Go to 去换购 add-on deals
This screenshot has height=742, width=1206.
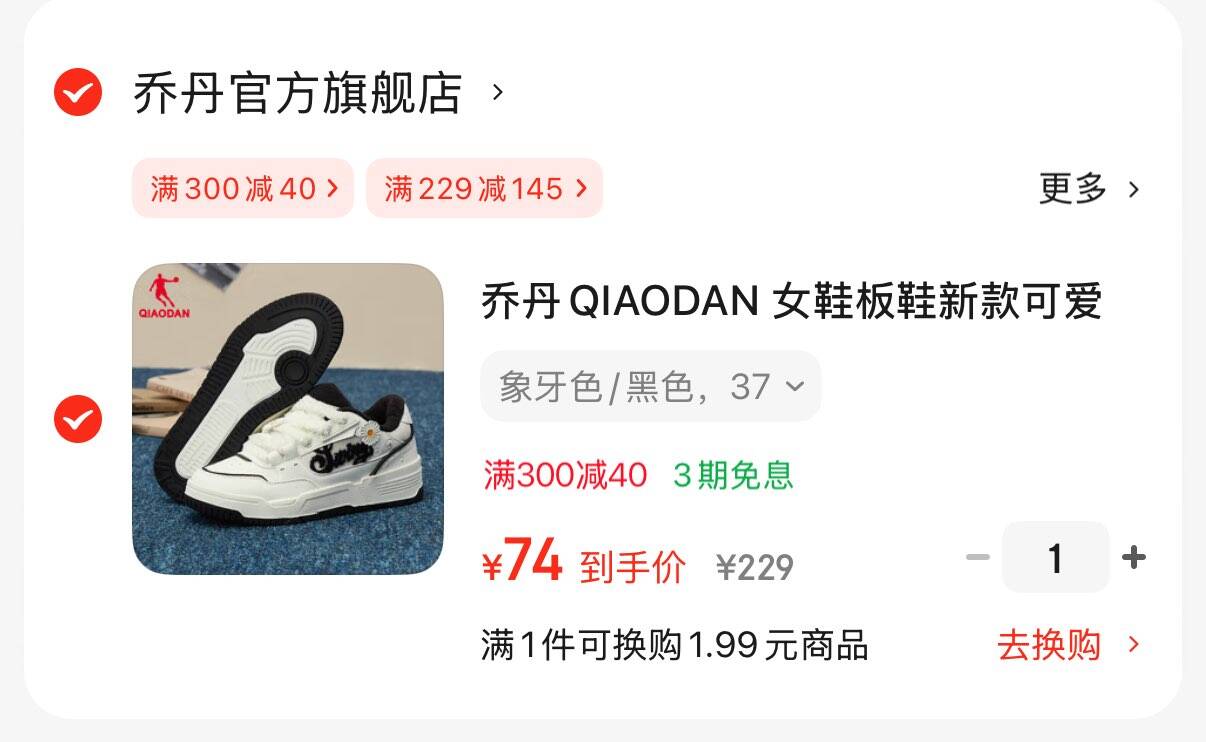click(x=1066, y=645)
